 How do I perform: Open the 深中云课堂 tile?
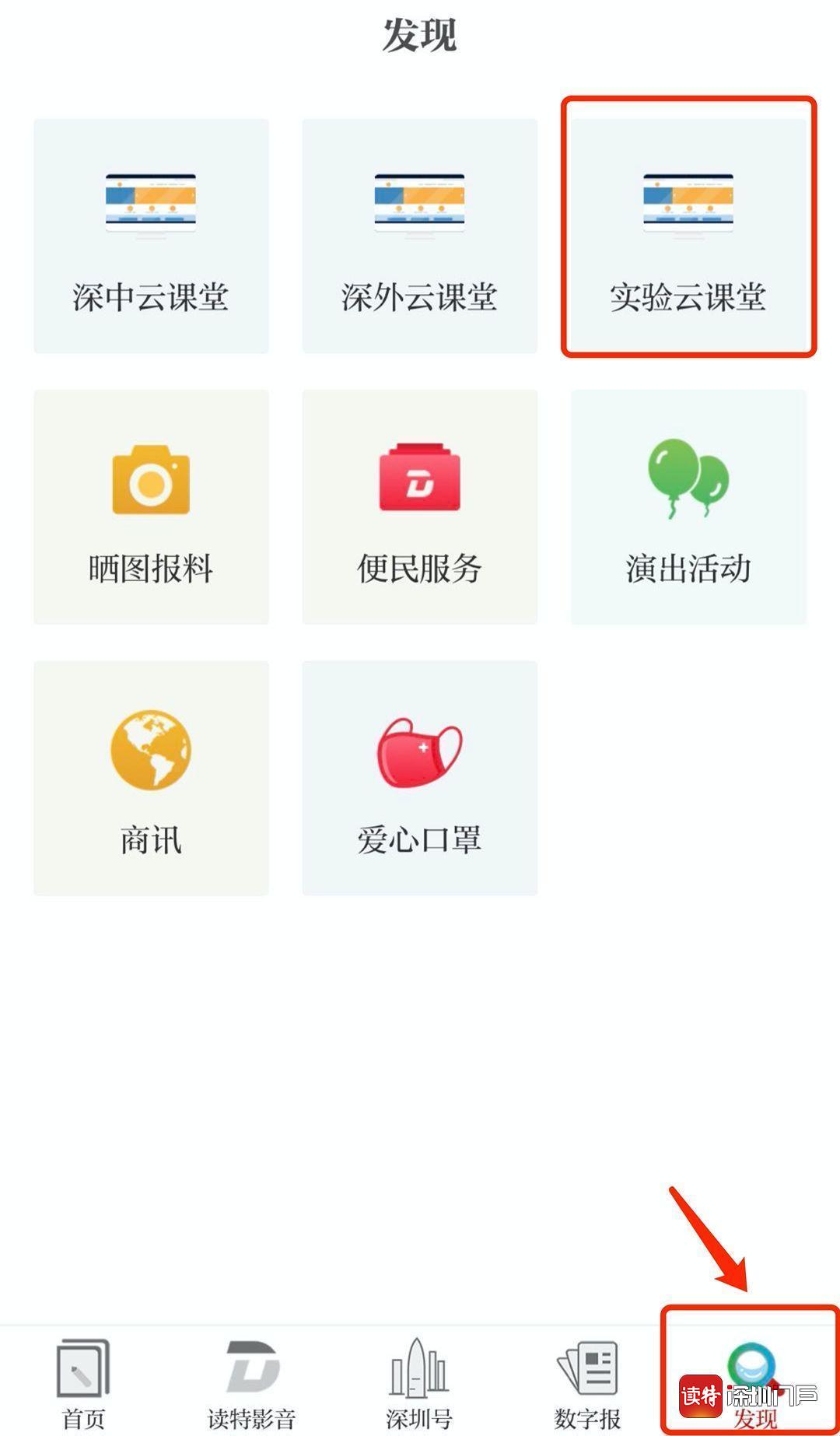(x=151, y=236)
